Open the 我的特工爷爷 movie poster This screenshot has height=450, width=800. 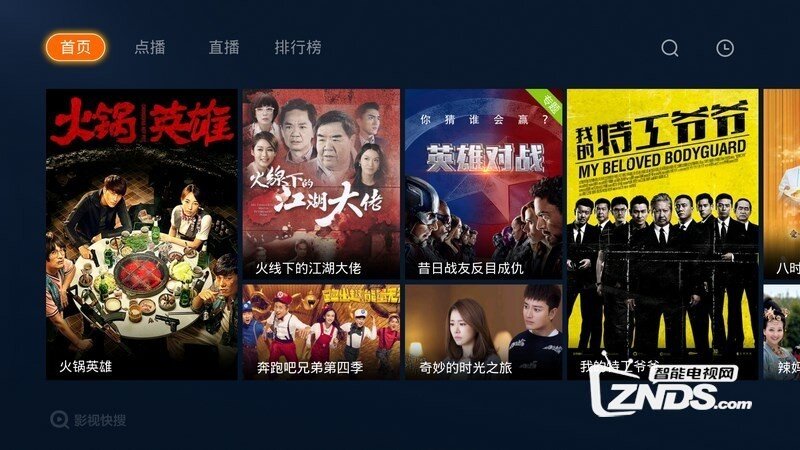(x=661, y=234)
